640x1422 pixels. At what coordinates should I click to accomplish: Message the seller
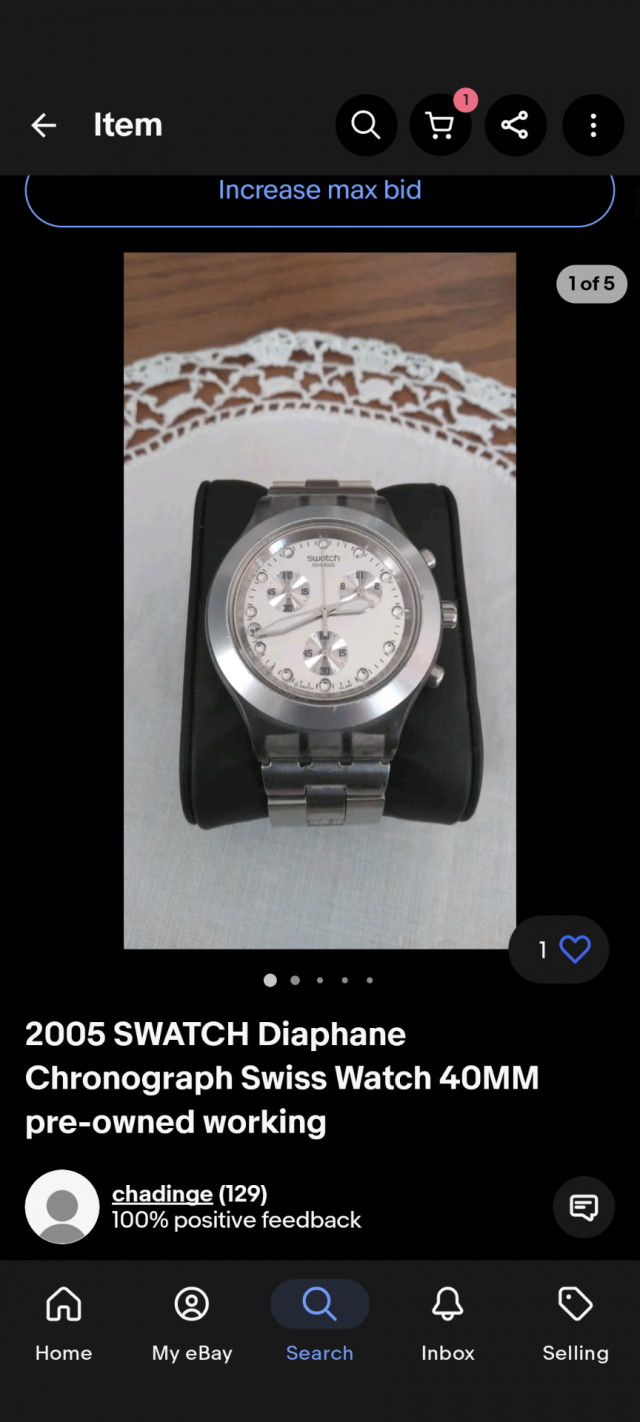point(583,1207)
